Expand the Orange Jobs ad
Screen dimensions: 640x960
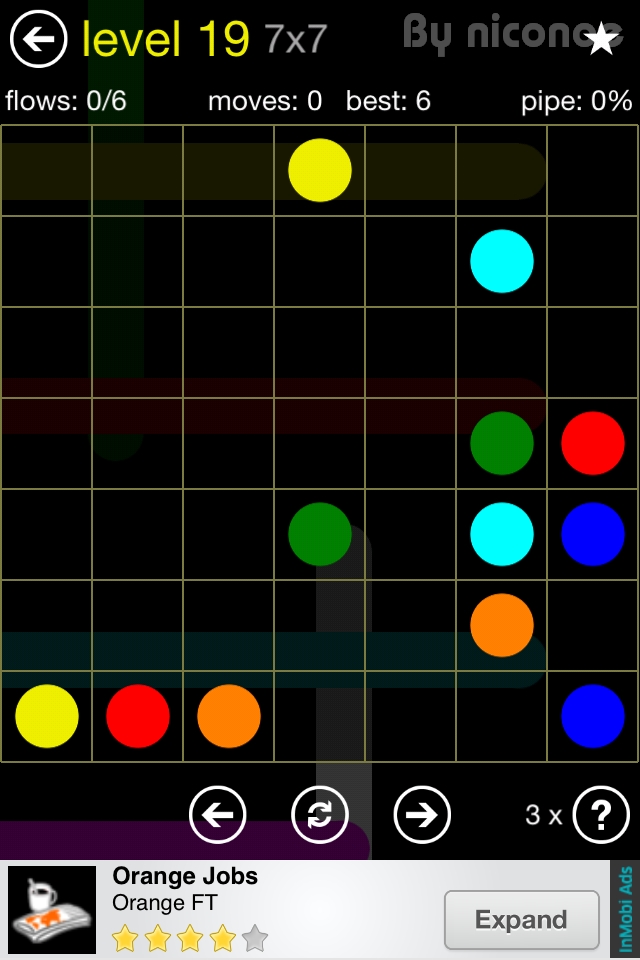coord(520,919)
